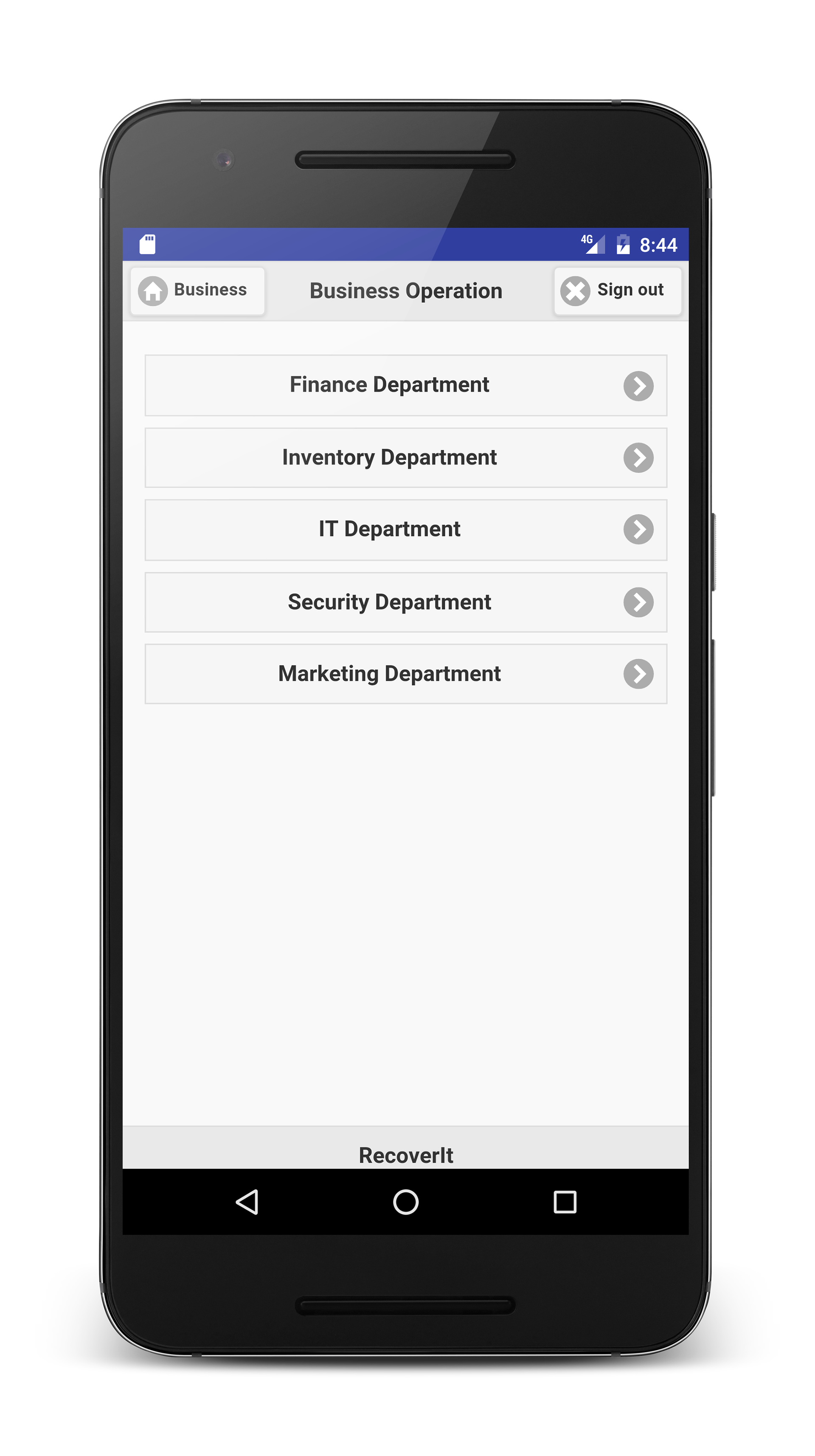Open the recent apps overview
The height and width of the screenshot is (1456, 815).
565,1202
